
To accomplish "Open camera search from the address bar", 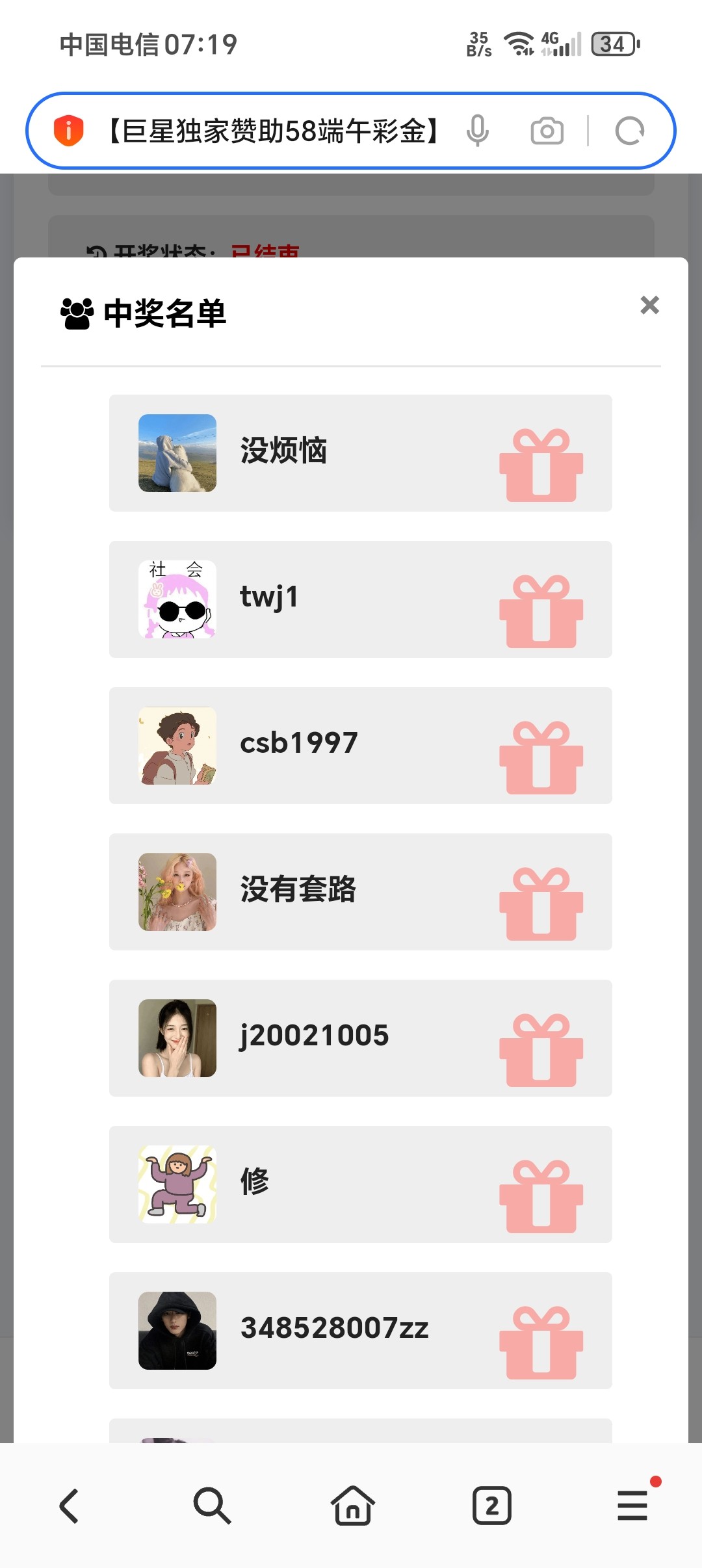I will (x=547, y=131).
